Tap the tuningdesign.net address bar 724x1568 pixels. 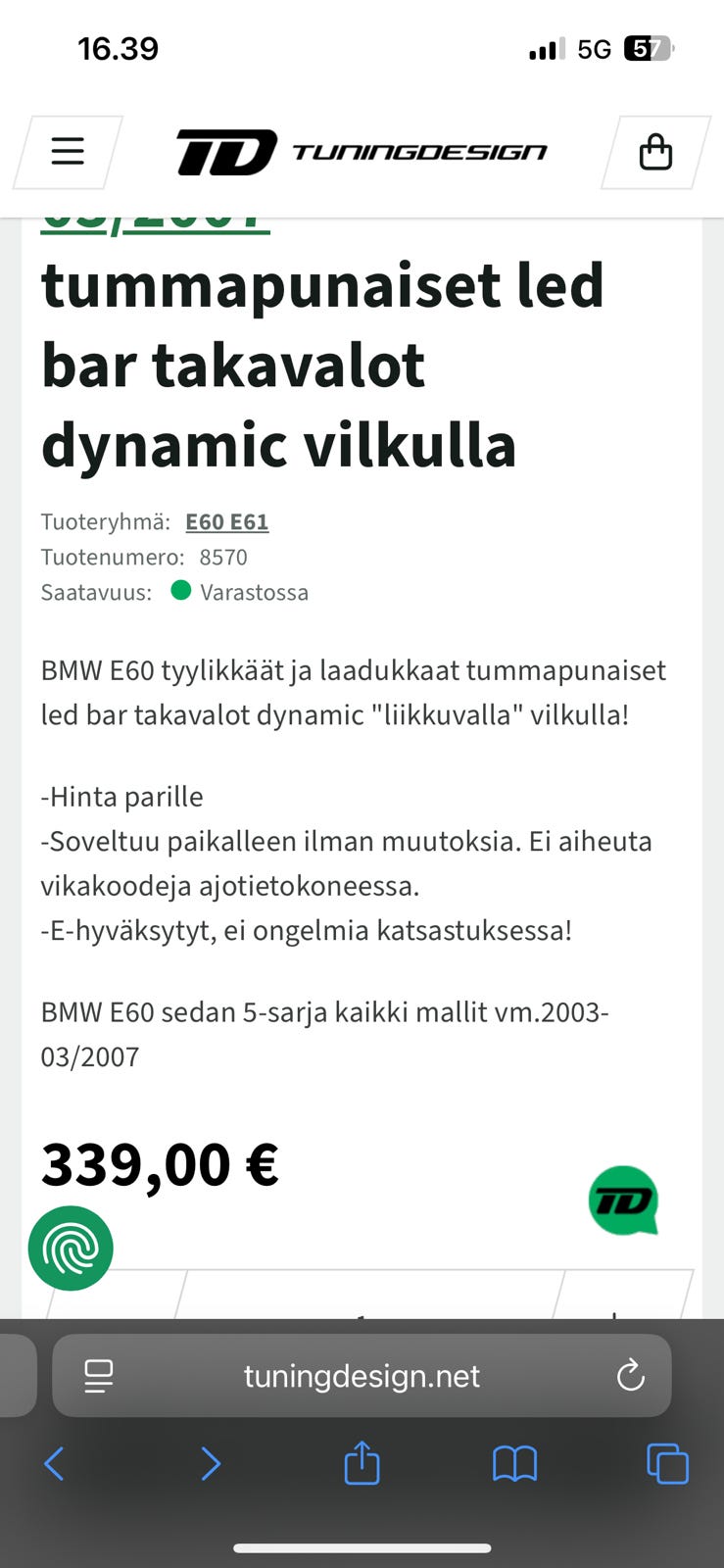point(362,1375)
